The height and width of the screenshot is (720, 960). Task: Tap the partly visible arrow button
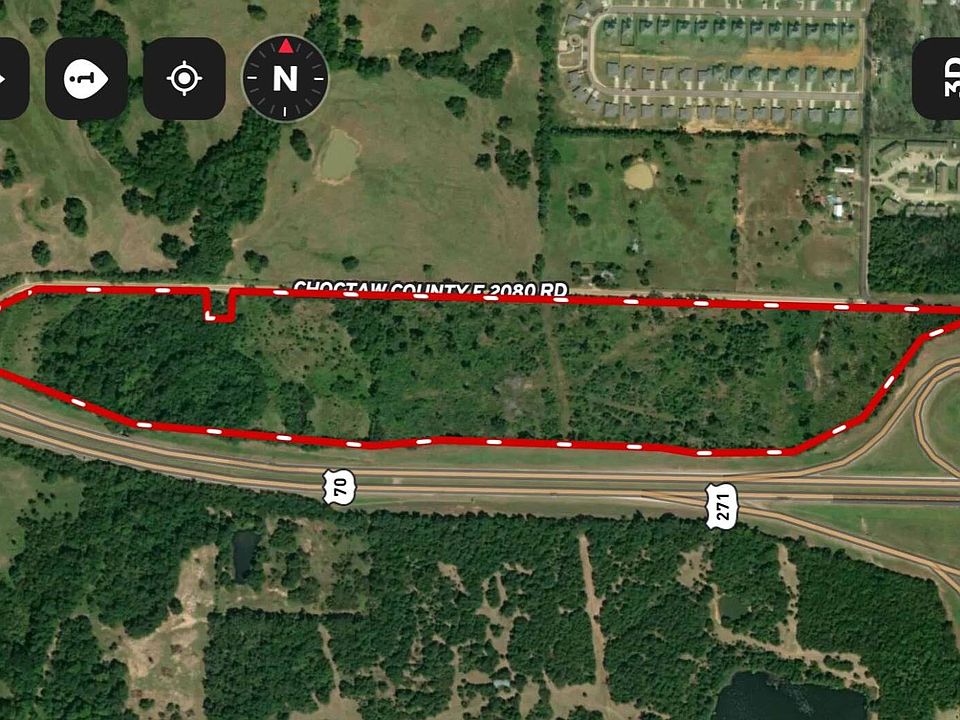[10, 78]
